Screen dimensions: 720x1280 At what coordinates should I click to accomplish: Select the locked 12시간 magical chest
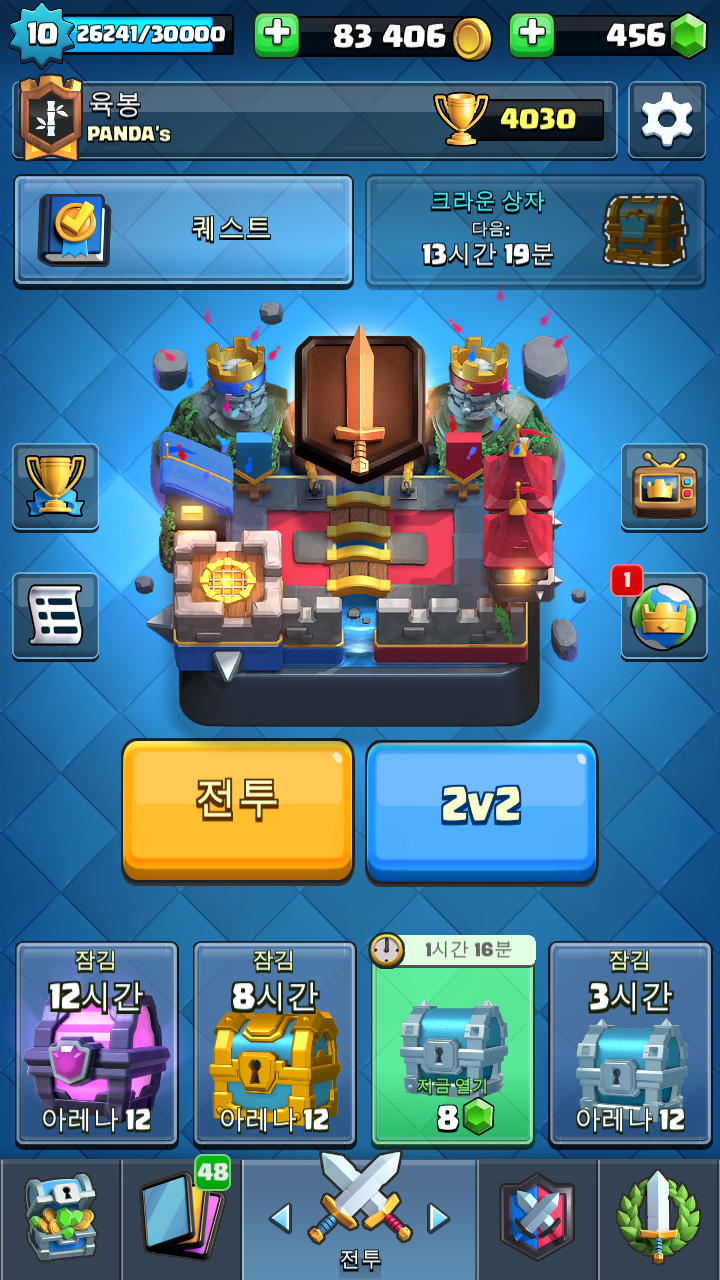97,1043
